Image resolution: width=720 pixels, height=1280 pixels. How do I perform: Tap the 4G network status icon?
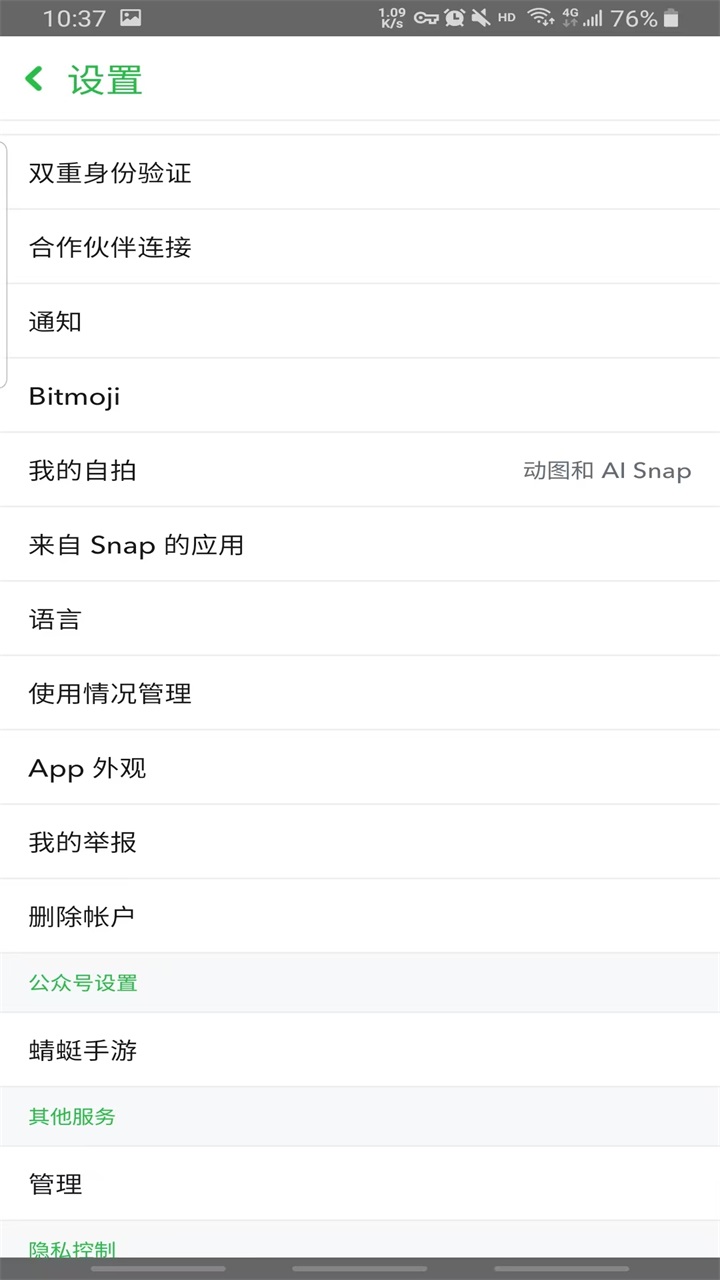(570, 17)
